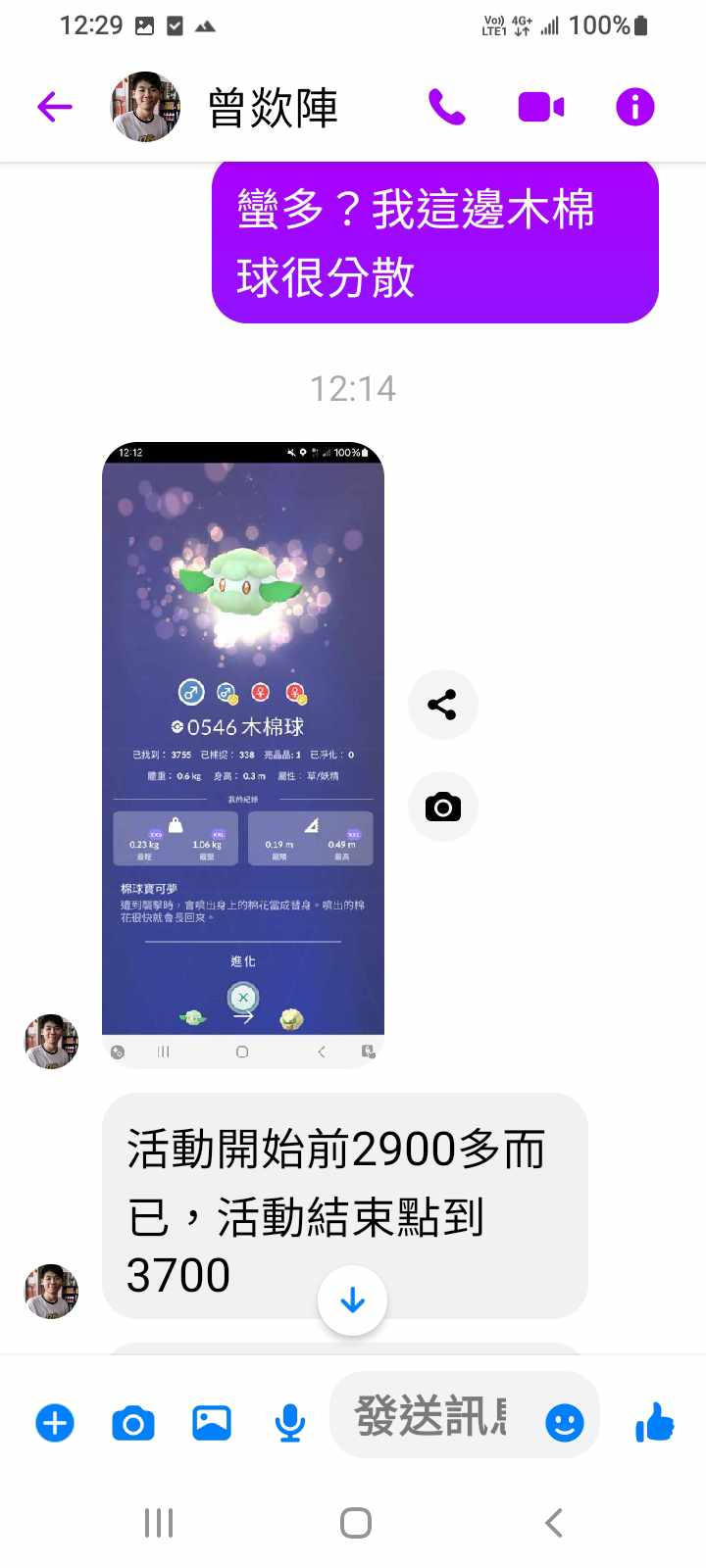Share the received screenshot
Screen dimensions: 706x1568
pos(442,705)
